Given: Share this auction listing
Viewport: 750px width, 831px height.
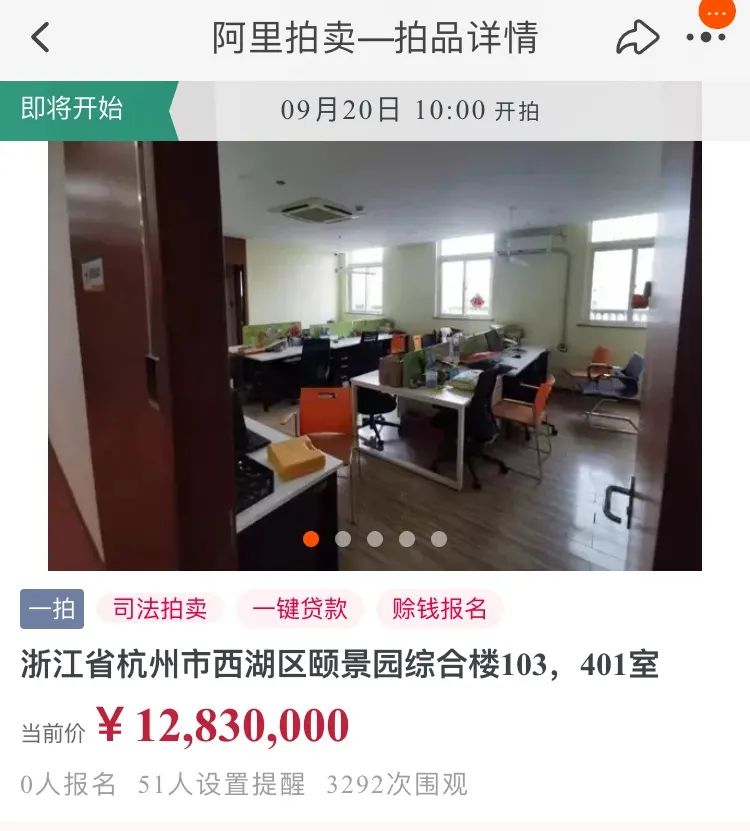Looking at the screenshot, I should [x=637, y=38].
